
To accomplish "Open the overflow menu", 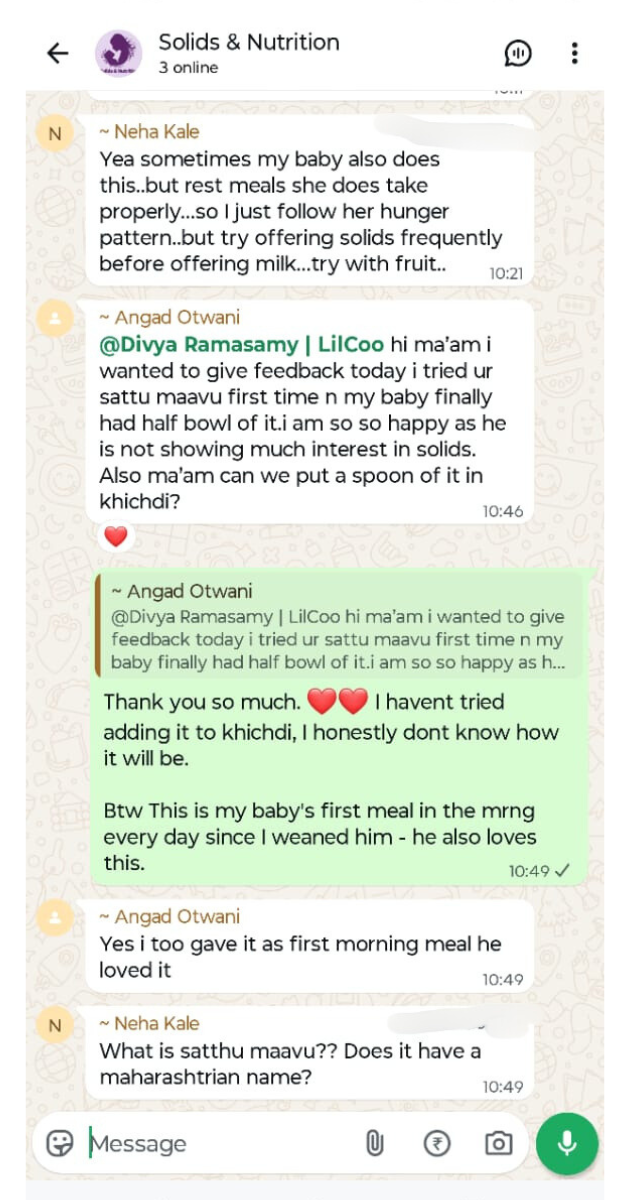I will click(x=574, y=54).
